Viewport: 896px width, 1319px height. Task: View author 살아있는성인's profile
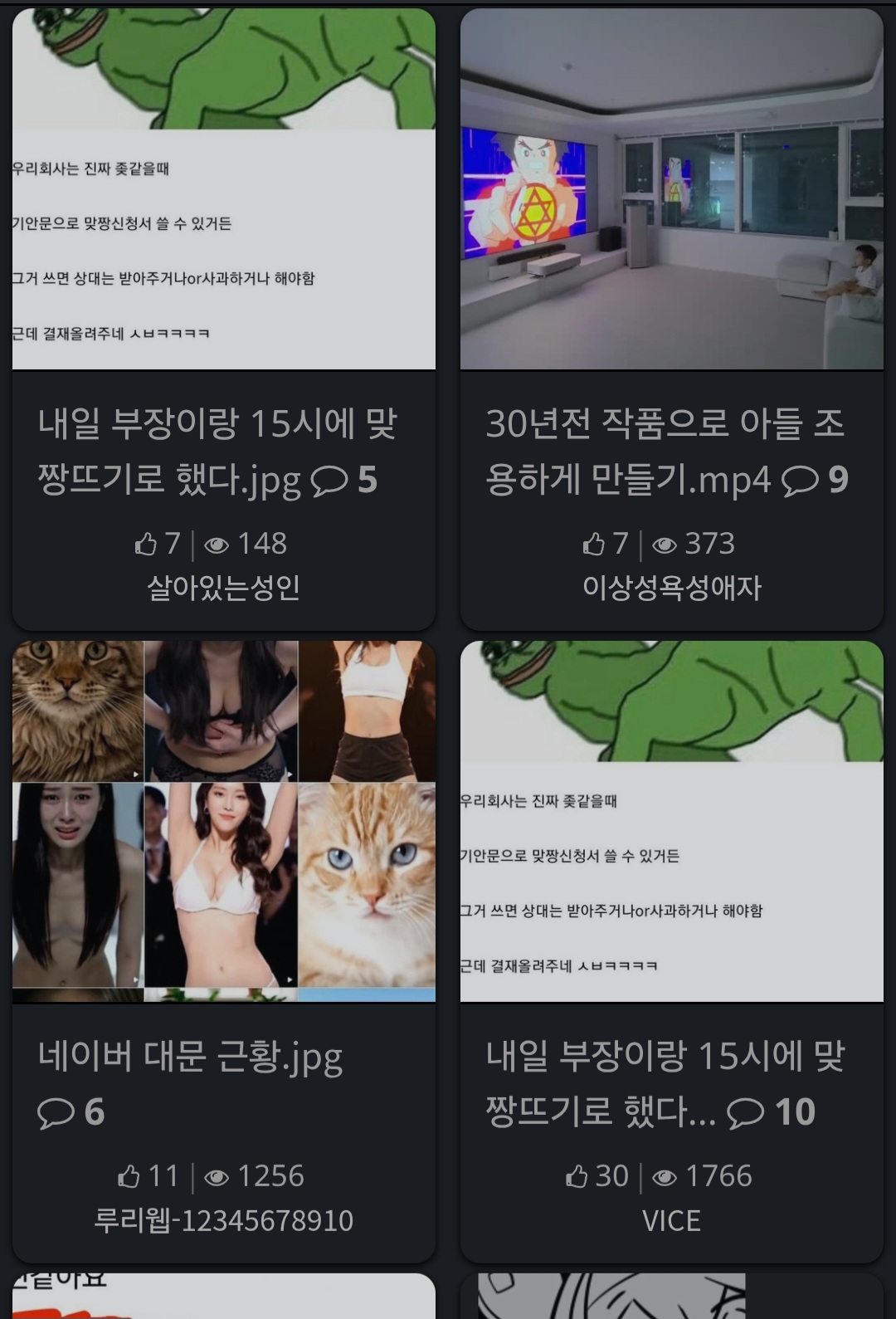(223, 588)
